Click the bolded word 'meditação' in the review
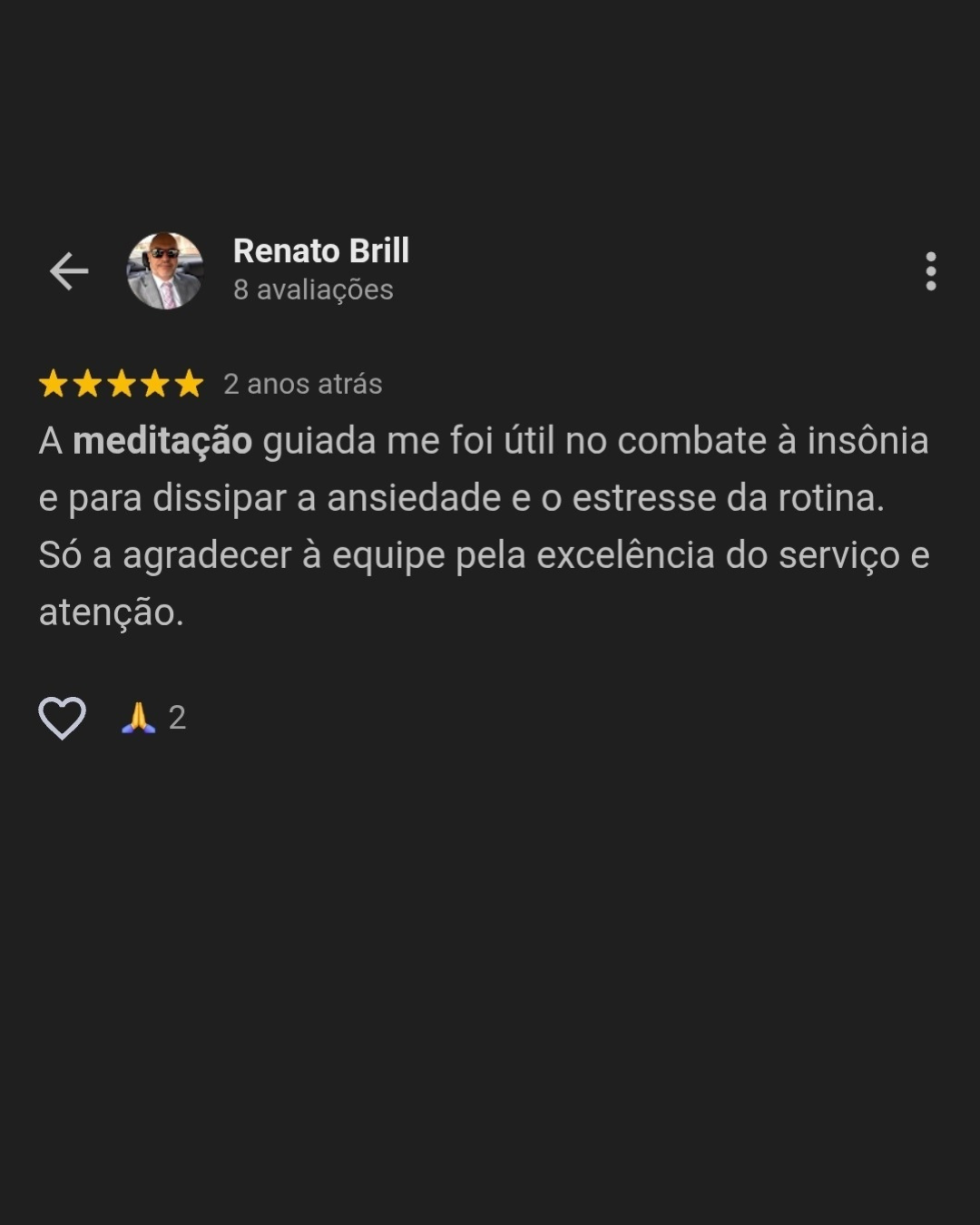The height and width of the screenshot is (1225, 980). coord(163,441)
